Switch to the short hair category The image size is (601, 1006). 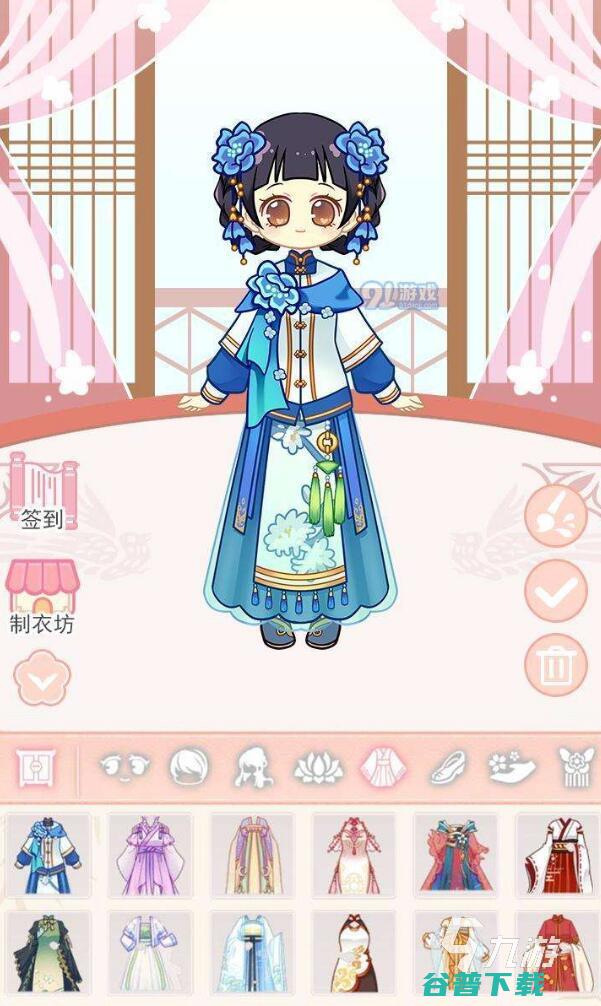click(187, 767)
